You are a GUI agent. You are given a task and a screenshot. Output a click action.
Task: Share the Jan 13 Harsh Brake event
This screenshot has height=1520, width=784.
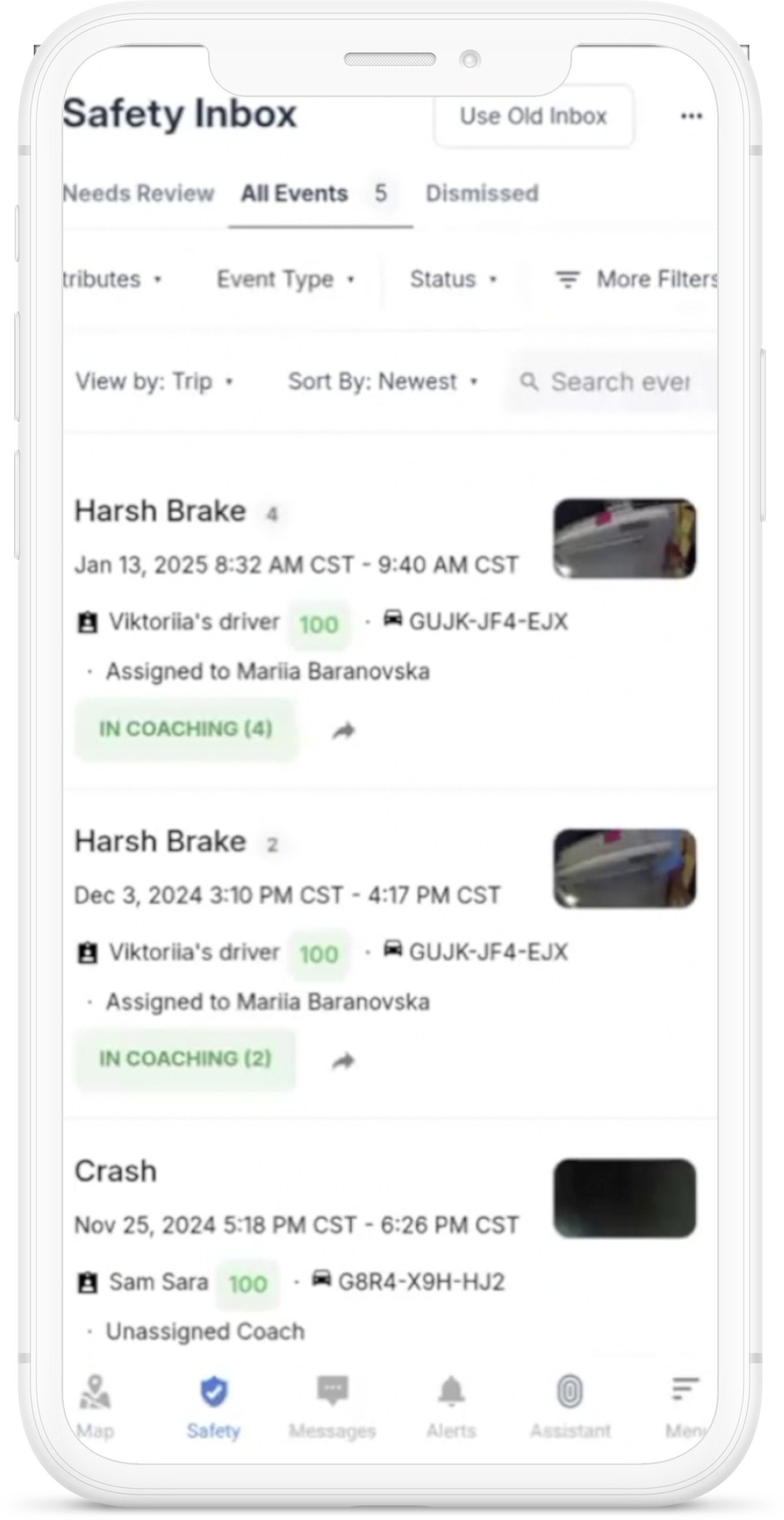pos(343,731)
